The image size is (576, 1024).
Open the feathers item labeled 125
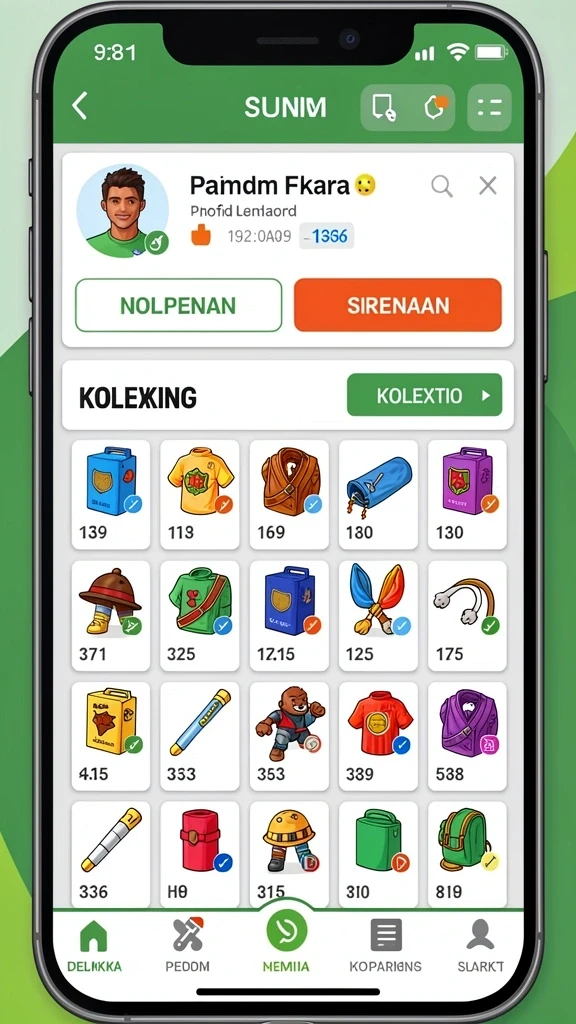pos(378,615)
